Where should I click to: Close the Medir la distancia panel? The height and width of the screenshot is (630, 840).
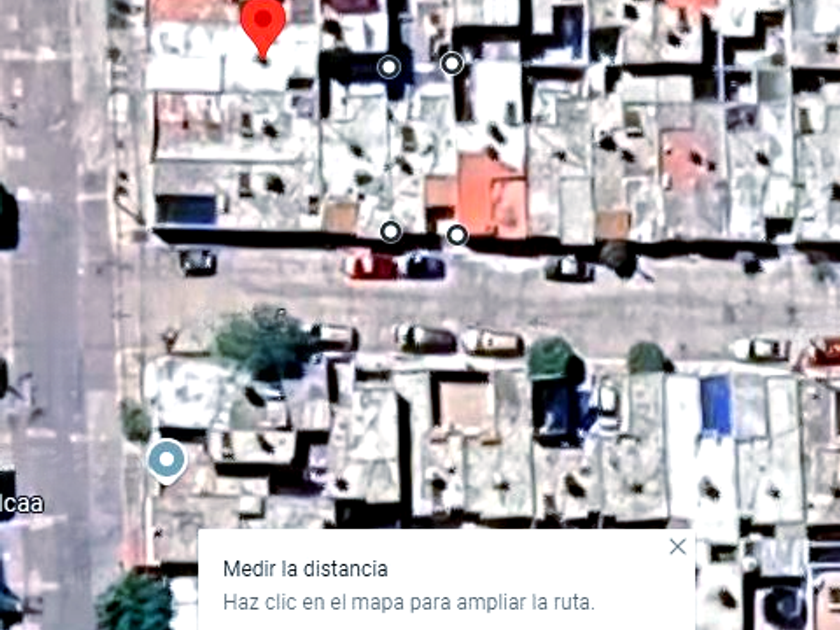(677, 547)
